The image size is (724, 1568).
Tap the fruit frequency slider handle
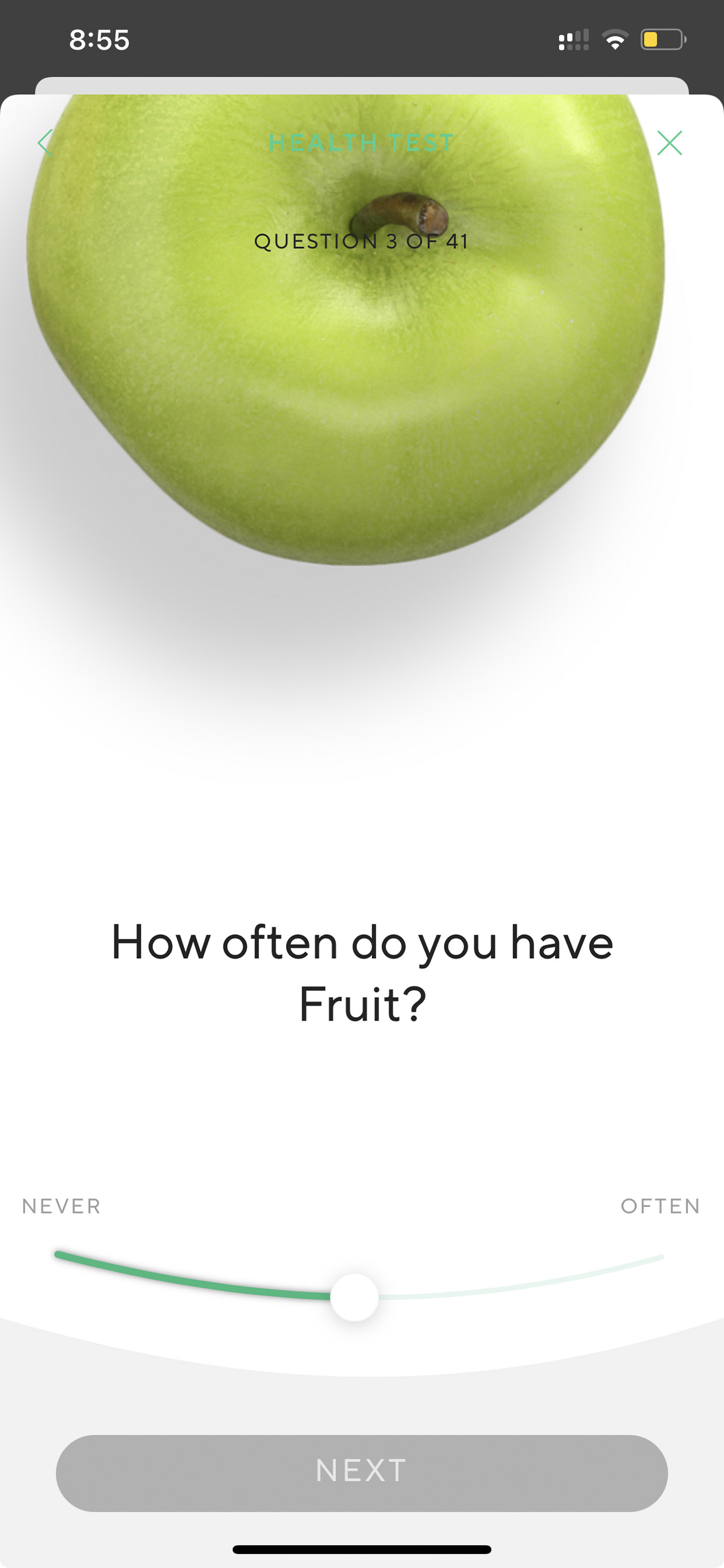click(x=354, y=1297)
